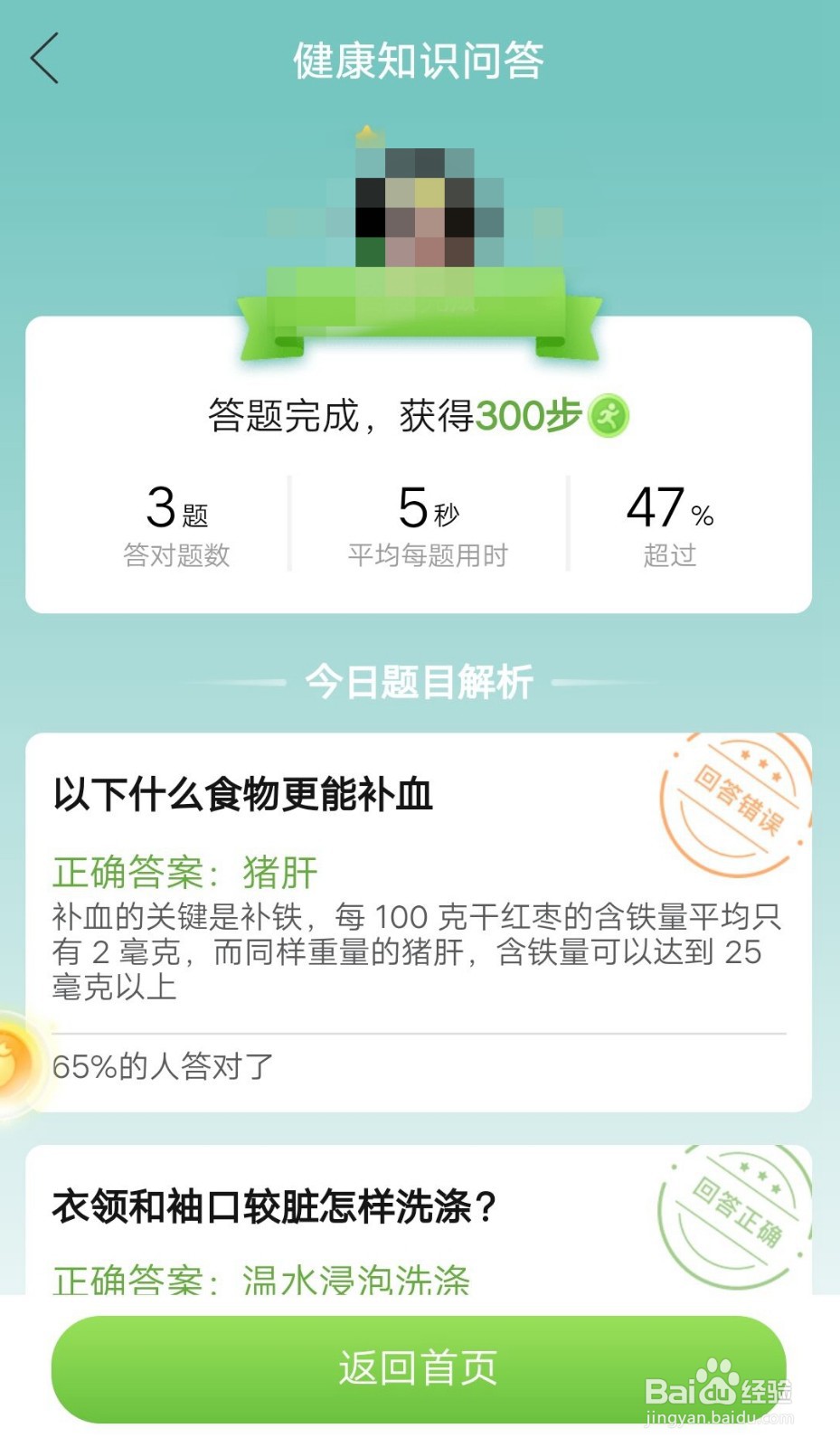Click the back arrow to exit quiz results
840x1447 pixels.
43,59
